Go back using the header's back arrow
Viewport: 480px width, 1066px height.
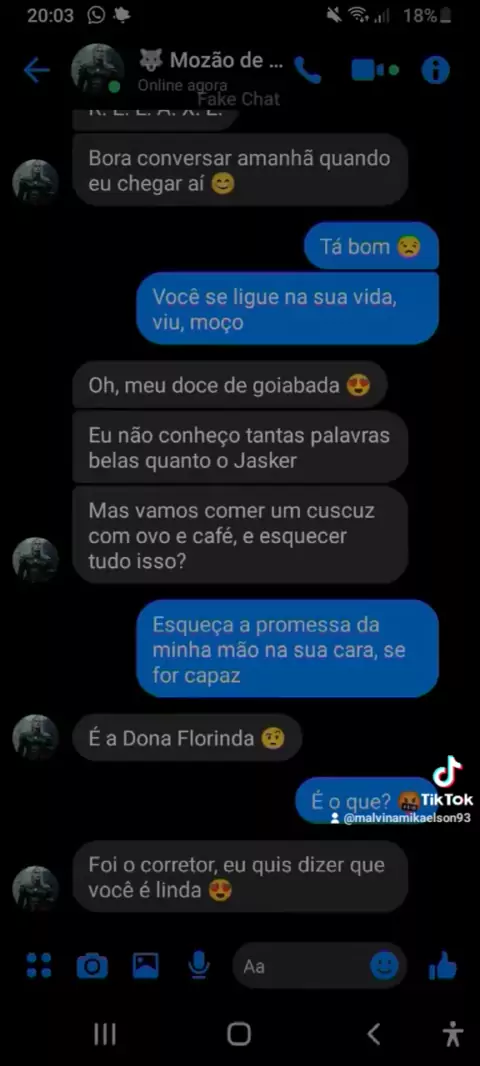pyautogui.click(x=37, y=70)
